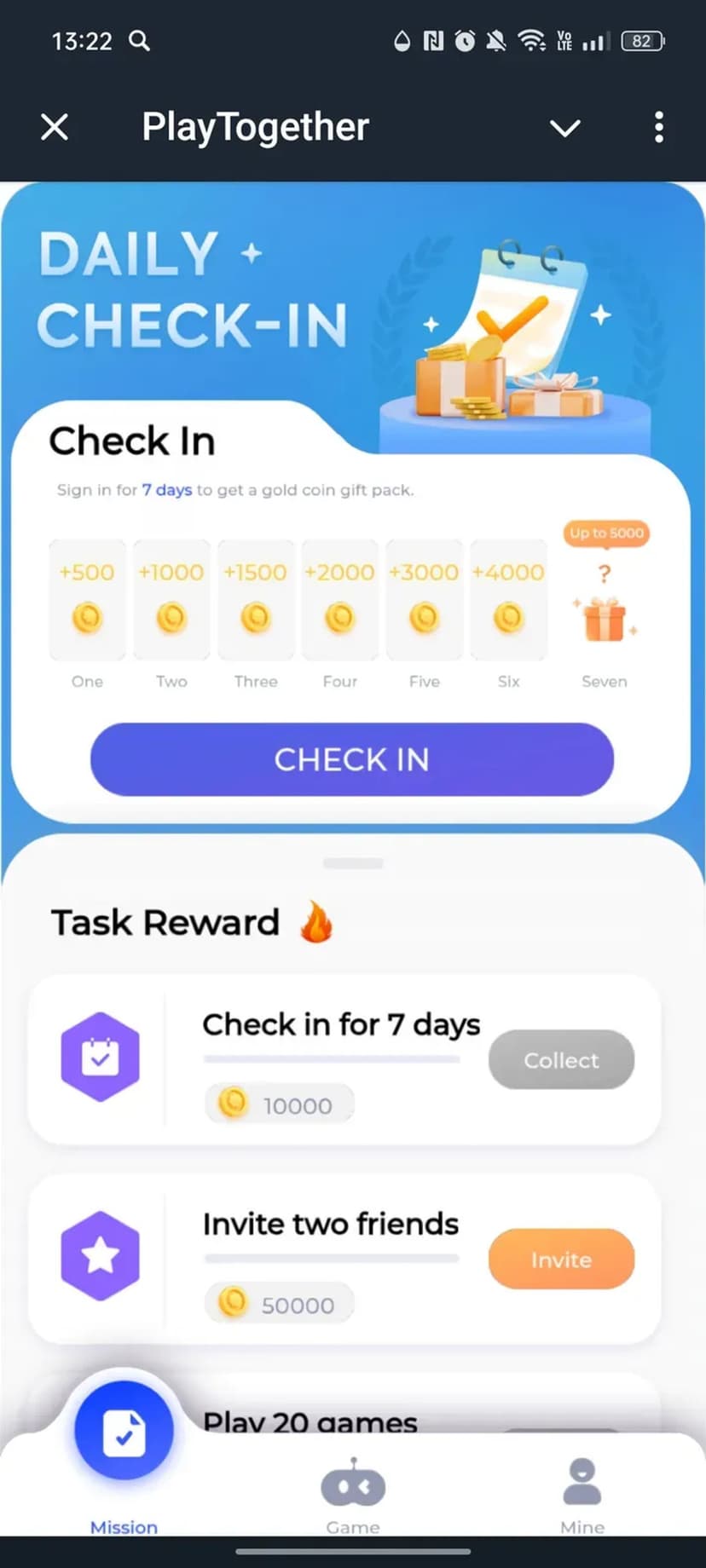Screen dimensions: 706x1568
Task: Close the PlayTogether page
Action: 55,128
